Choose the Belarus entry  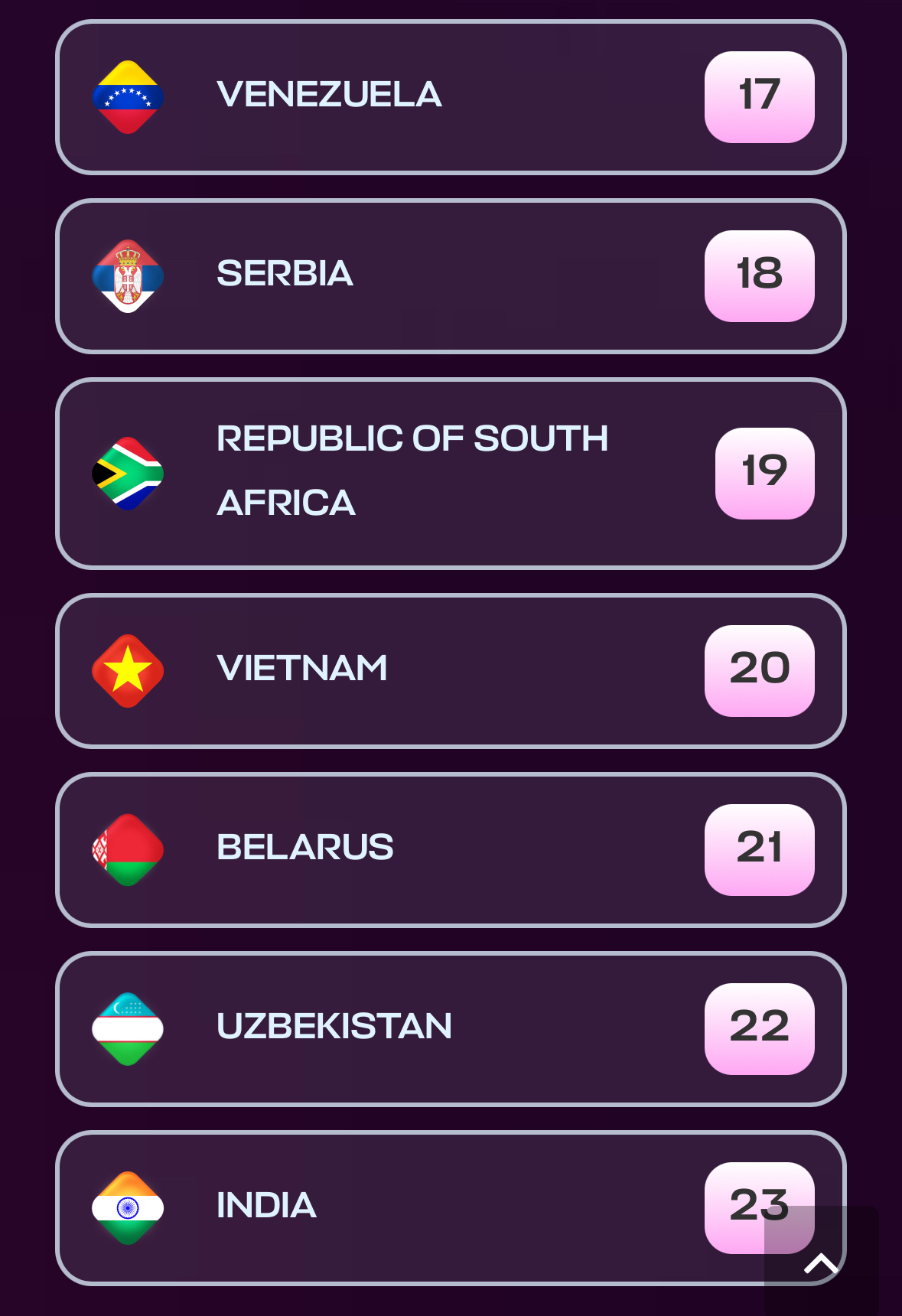pyautogui.click(x=450, y=850)
